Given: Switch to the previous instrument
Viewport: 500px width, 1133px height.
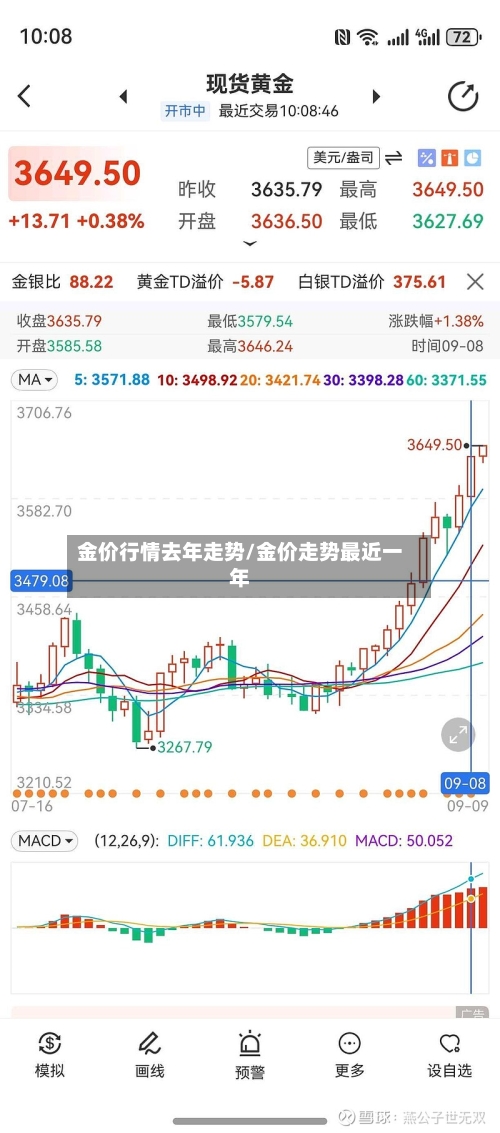Looking at the screenshot, I should click(124, 96).
